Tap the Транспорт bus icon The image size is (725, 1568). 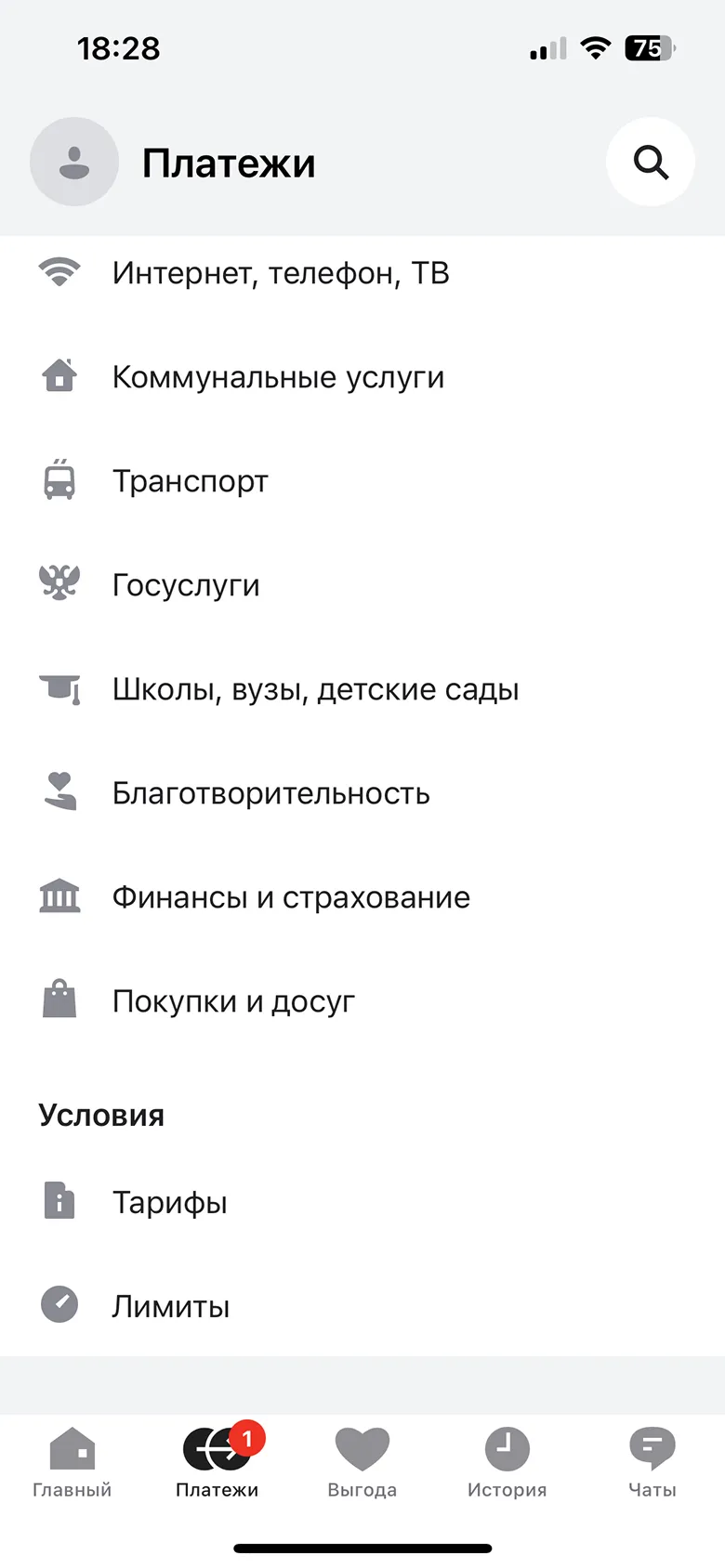pos(59,480)
